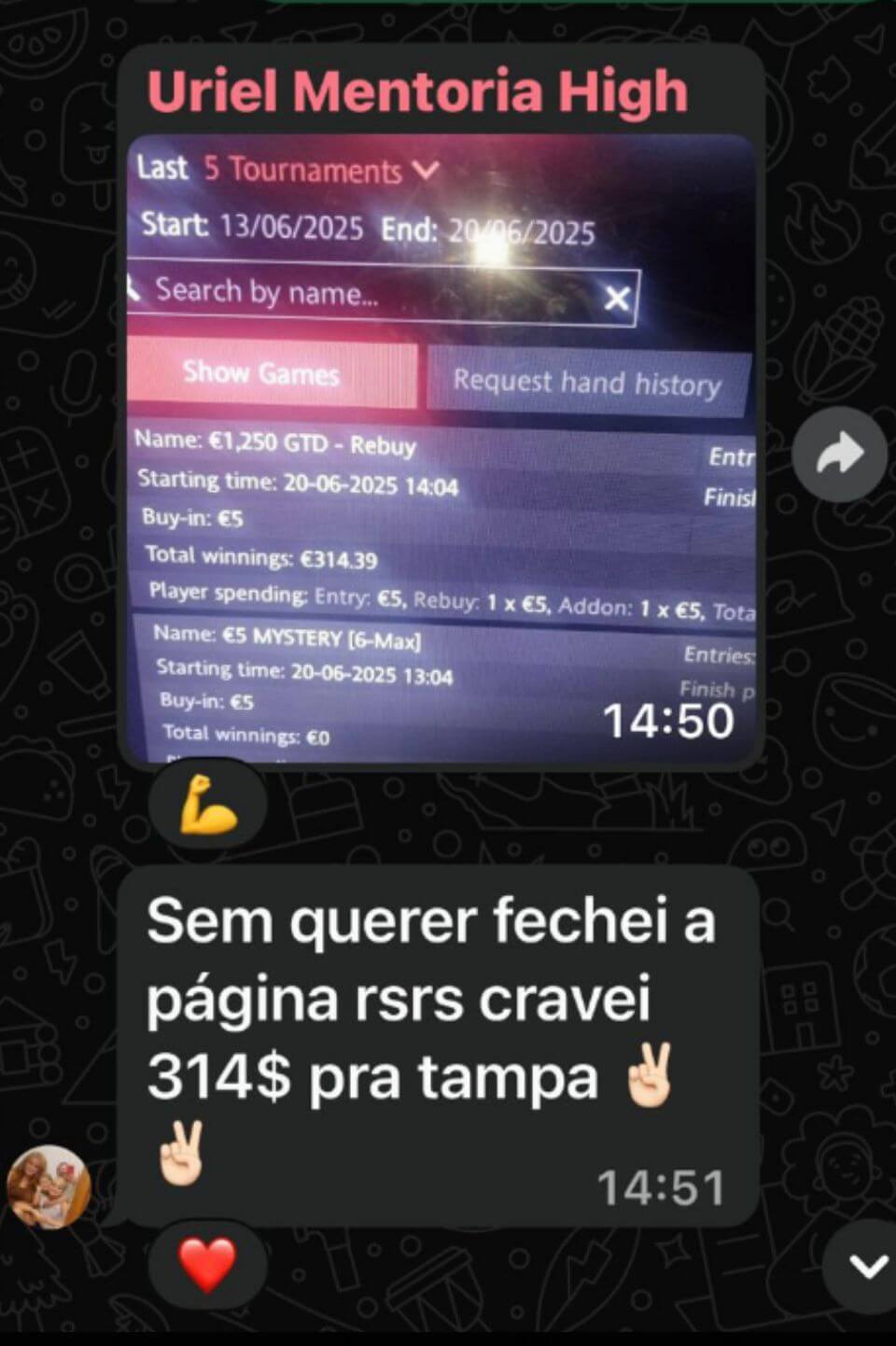Jump to latest messages with the down chevron
Screen dimensions: 896x1346
(x=867, y=1266)
